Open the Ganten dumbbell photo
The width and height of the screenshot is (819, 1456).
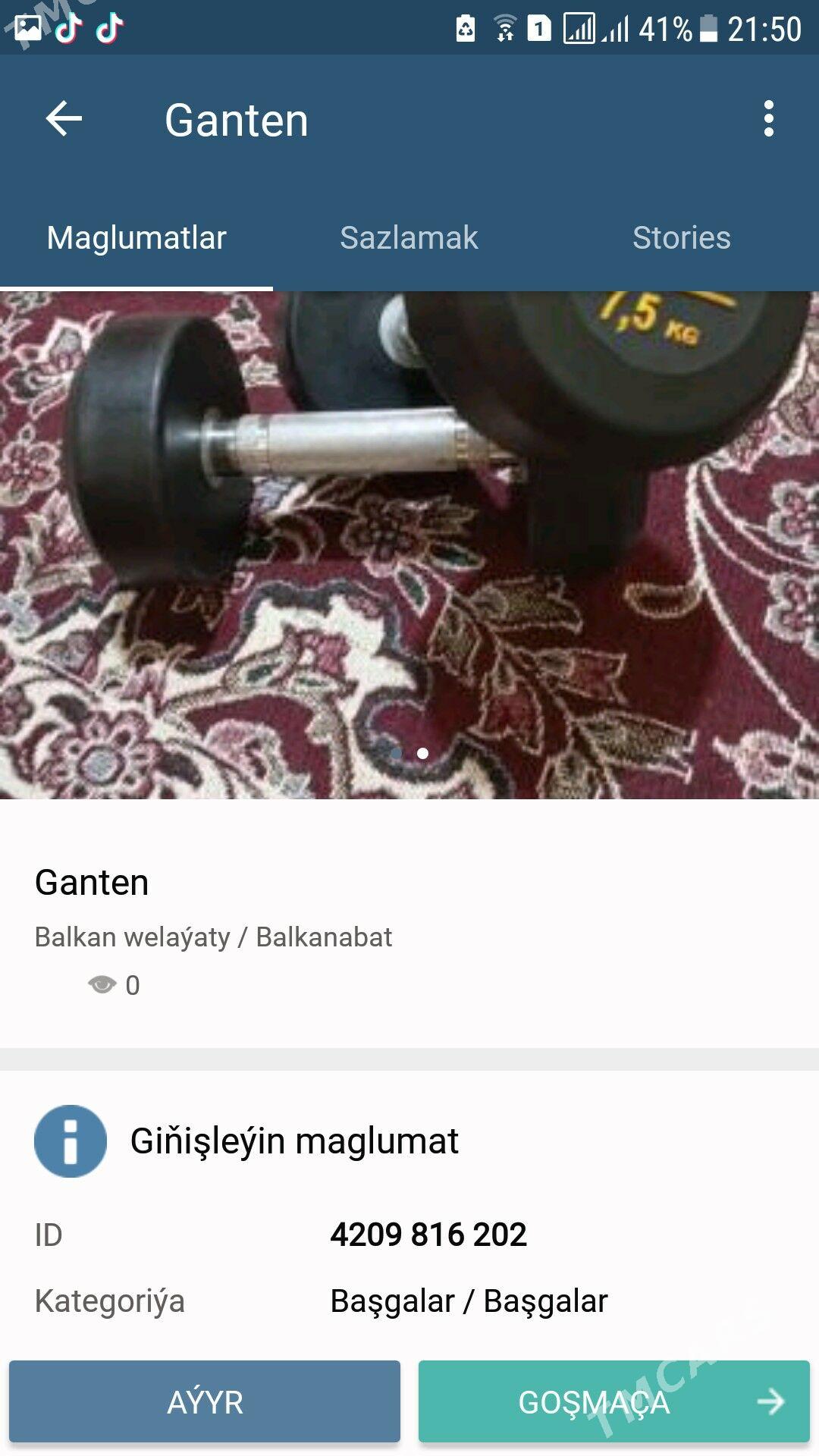(409, 544)
